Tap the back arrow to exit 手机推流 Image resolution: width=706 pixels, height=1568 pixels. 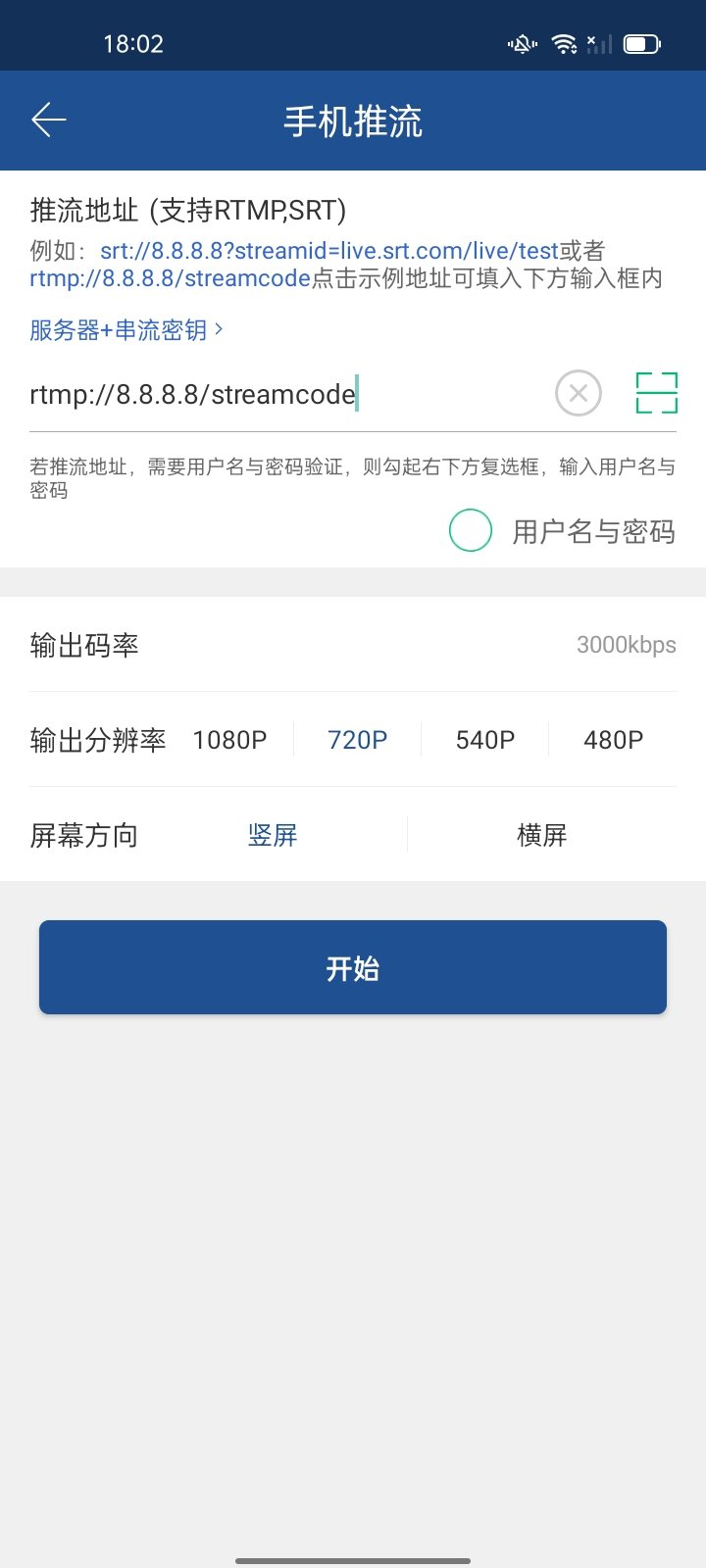[x=49, y=120]
